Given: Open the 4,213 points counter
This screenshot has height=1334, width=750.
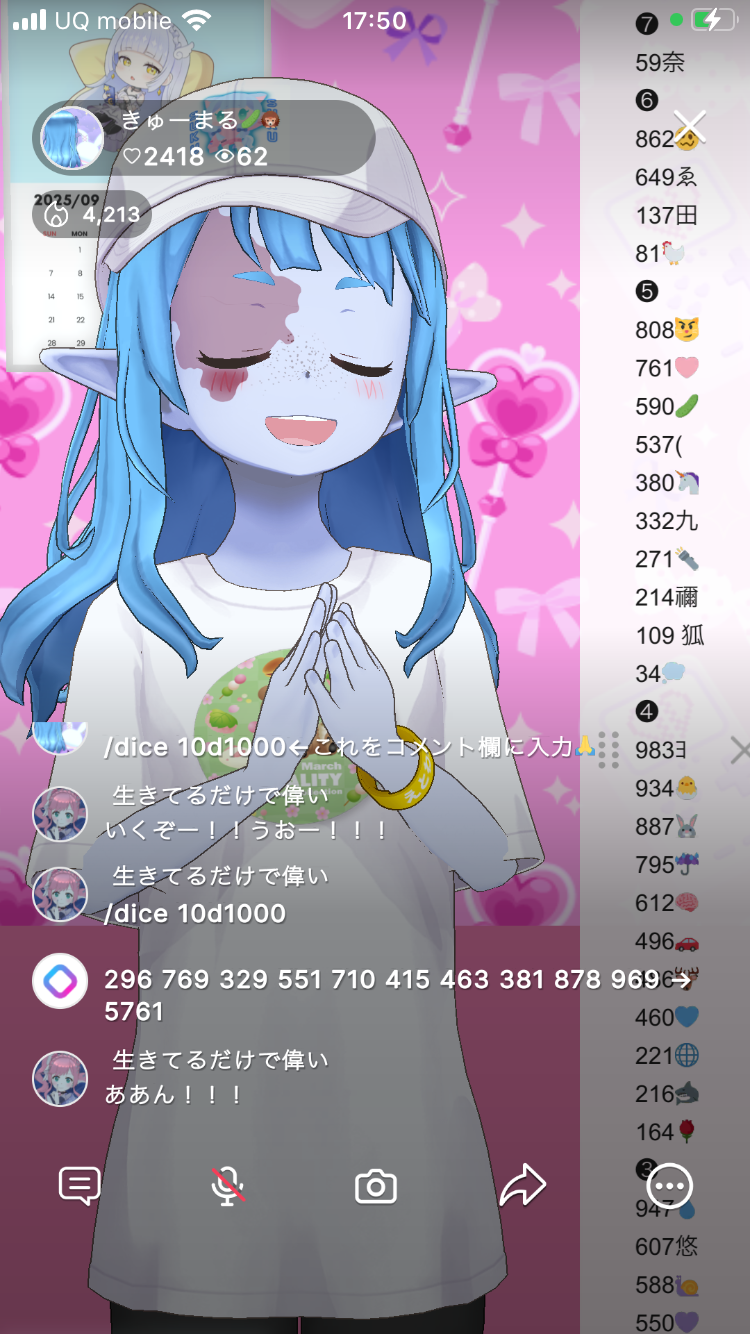Looking at the screenshot, I should pyautogui.click(x=92, y=214).
